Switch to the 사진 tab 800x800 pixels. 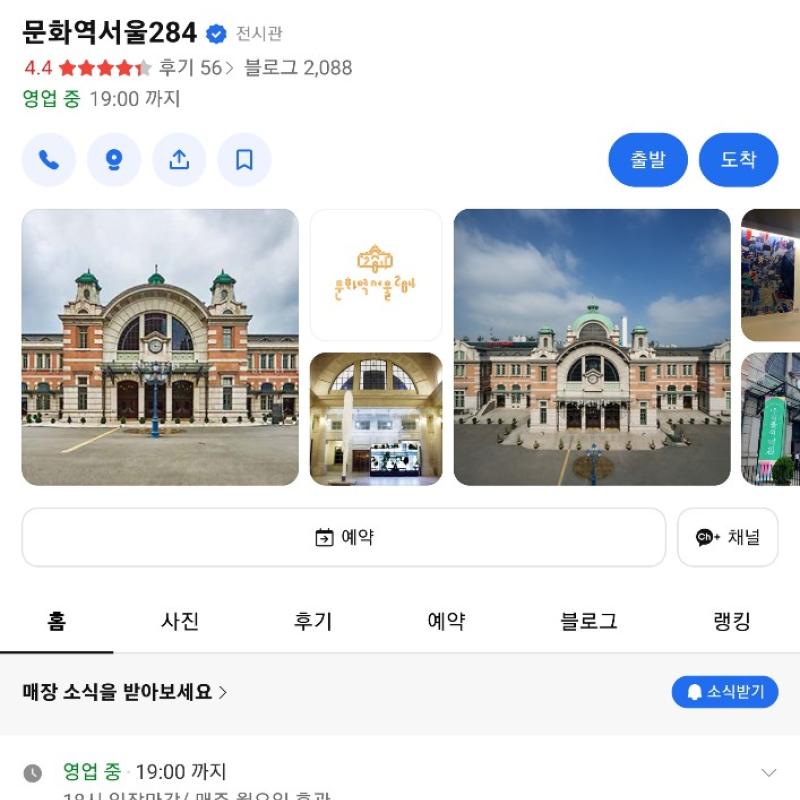point(180,621)
